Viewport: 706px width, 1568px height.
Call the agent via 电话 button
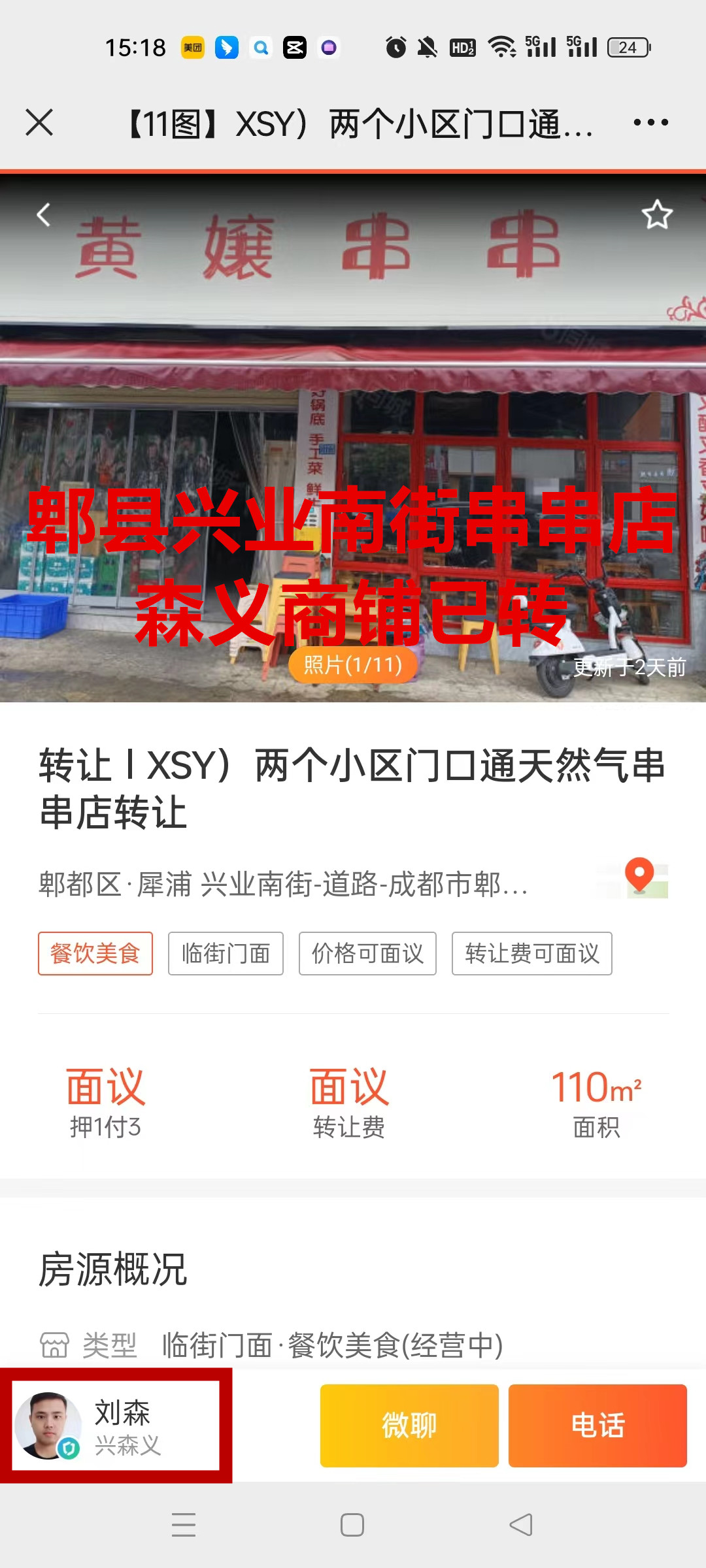click(x=597, y=1426)
